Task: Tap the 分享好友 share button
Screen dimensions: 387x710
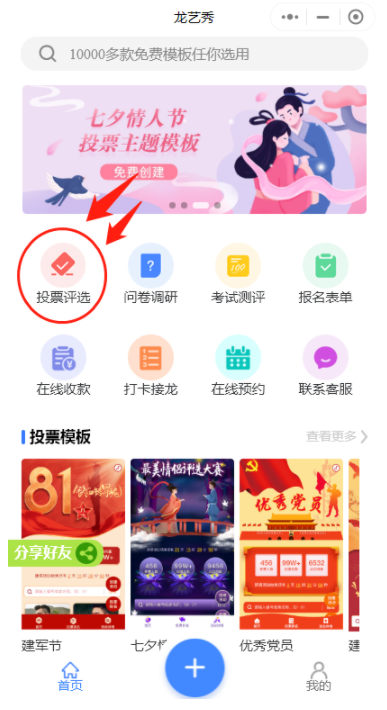Action: point(56,552)
